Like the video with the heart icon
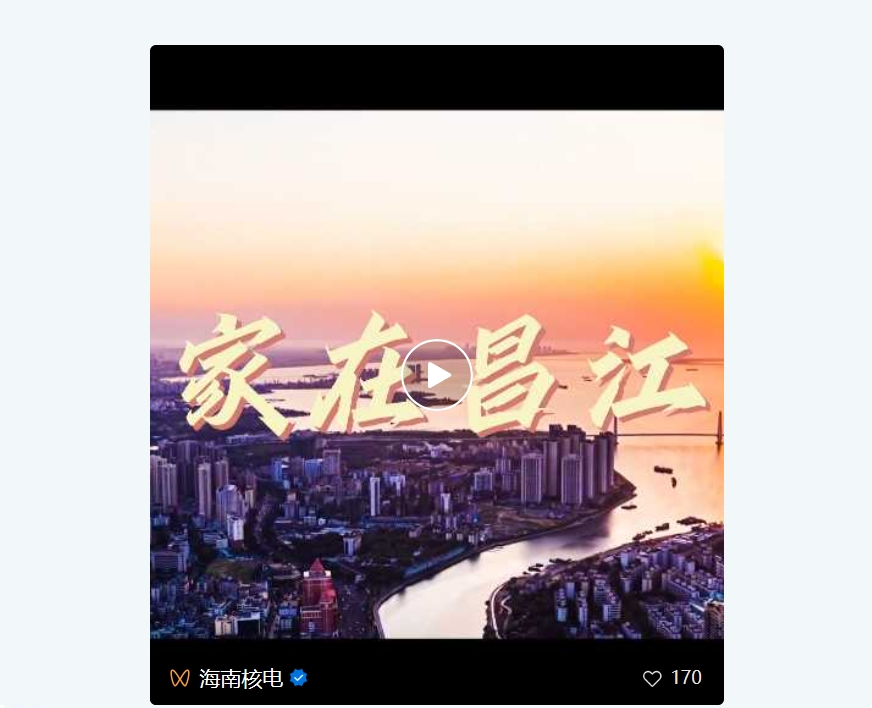 pyautogui.click(x=652, y=678)
